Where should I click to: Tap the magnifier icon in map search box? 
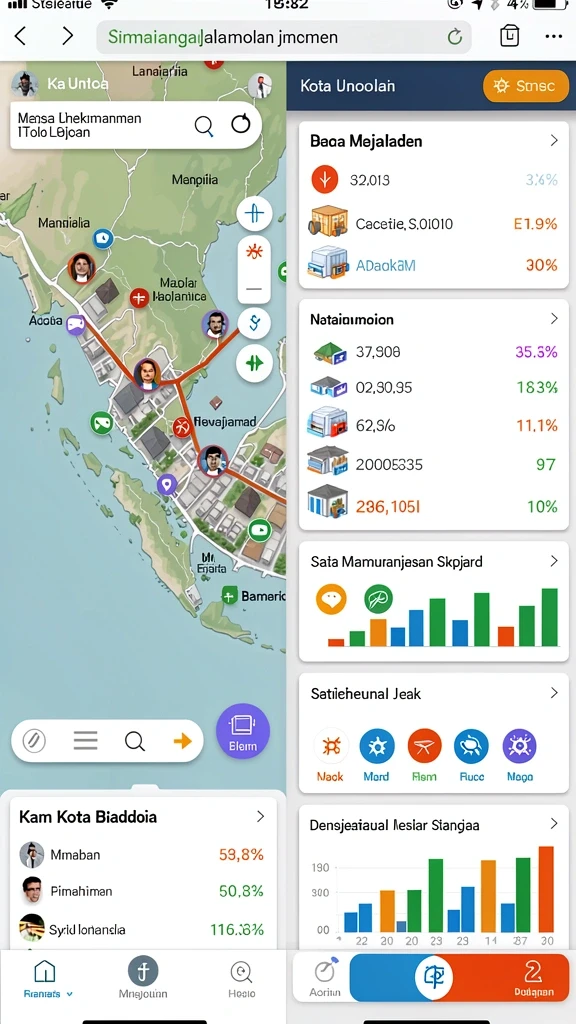point(204,125)
